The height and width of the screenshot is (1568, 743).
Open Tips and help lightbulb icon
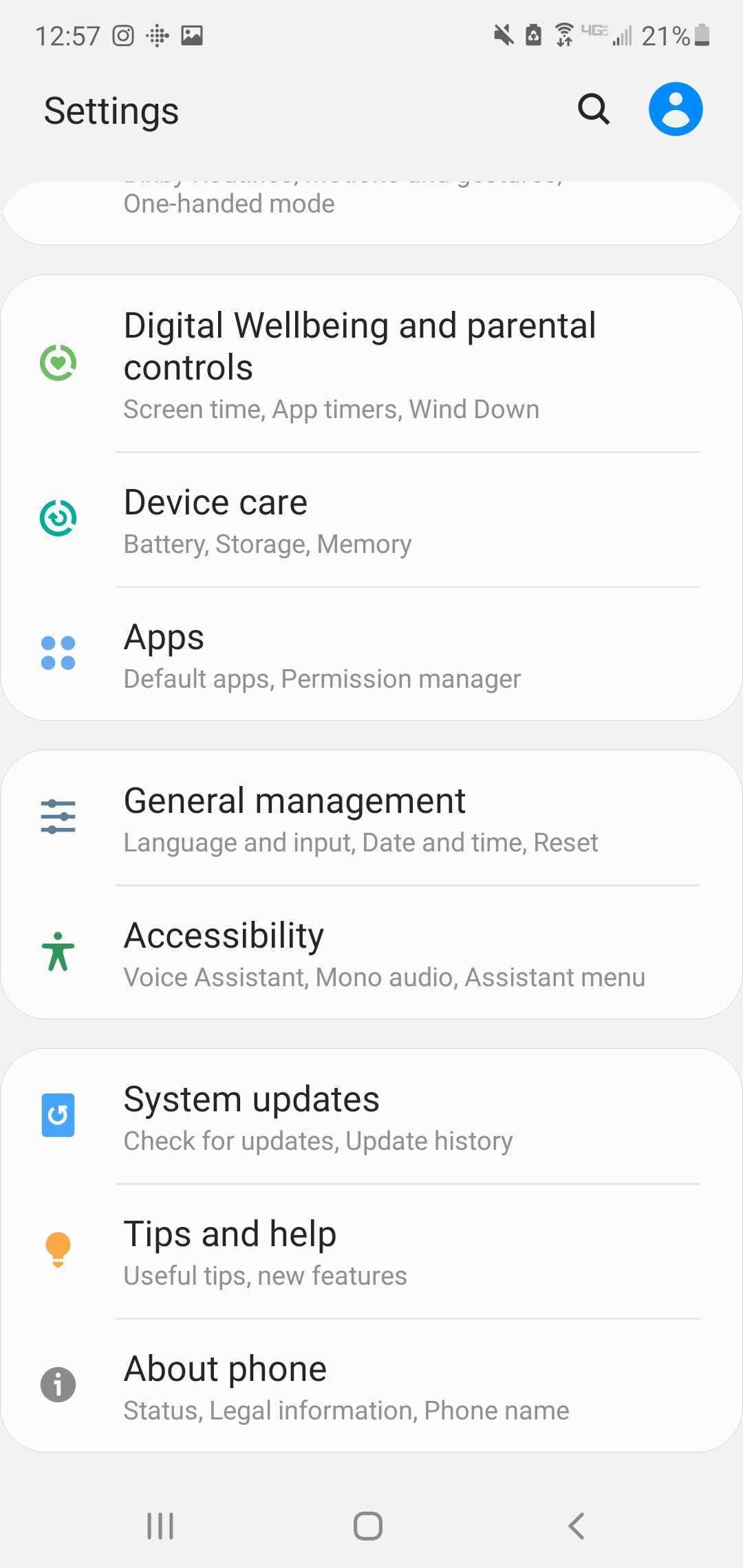tap(58, 1249)
